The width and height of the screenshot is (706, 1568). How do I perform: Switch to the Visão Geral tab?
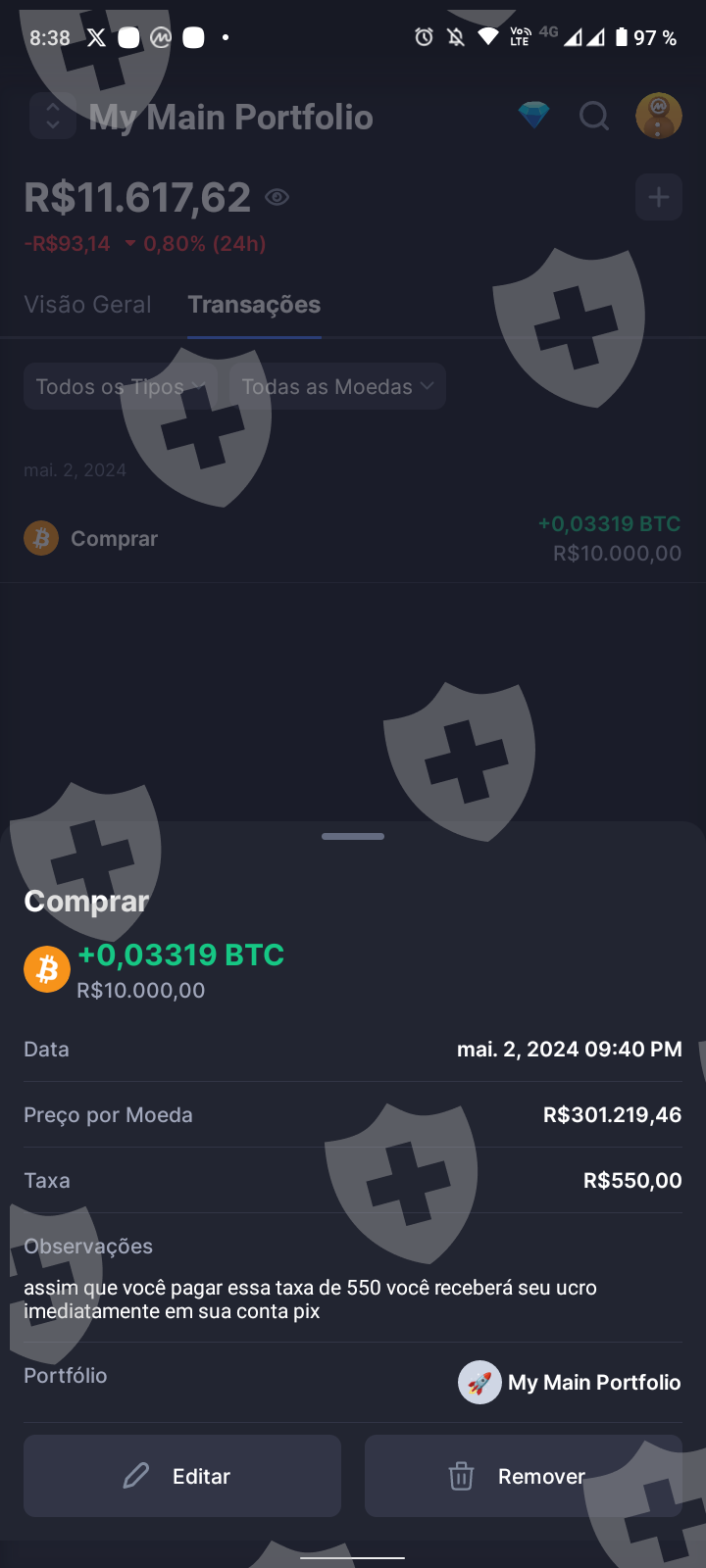point(87,305)
